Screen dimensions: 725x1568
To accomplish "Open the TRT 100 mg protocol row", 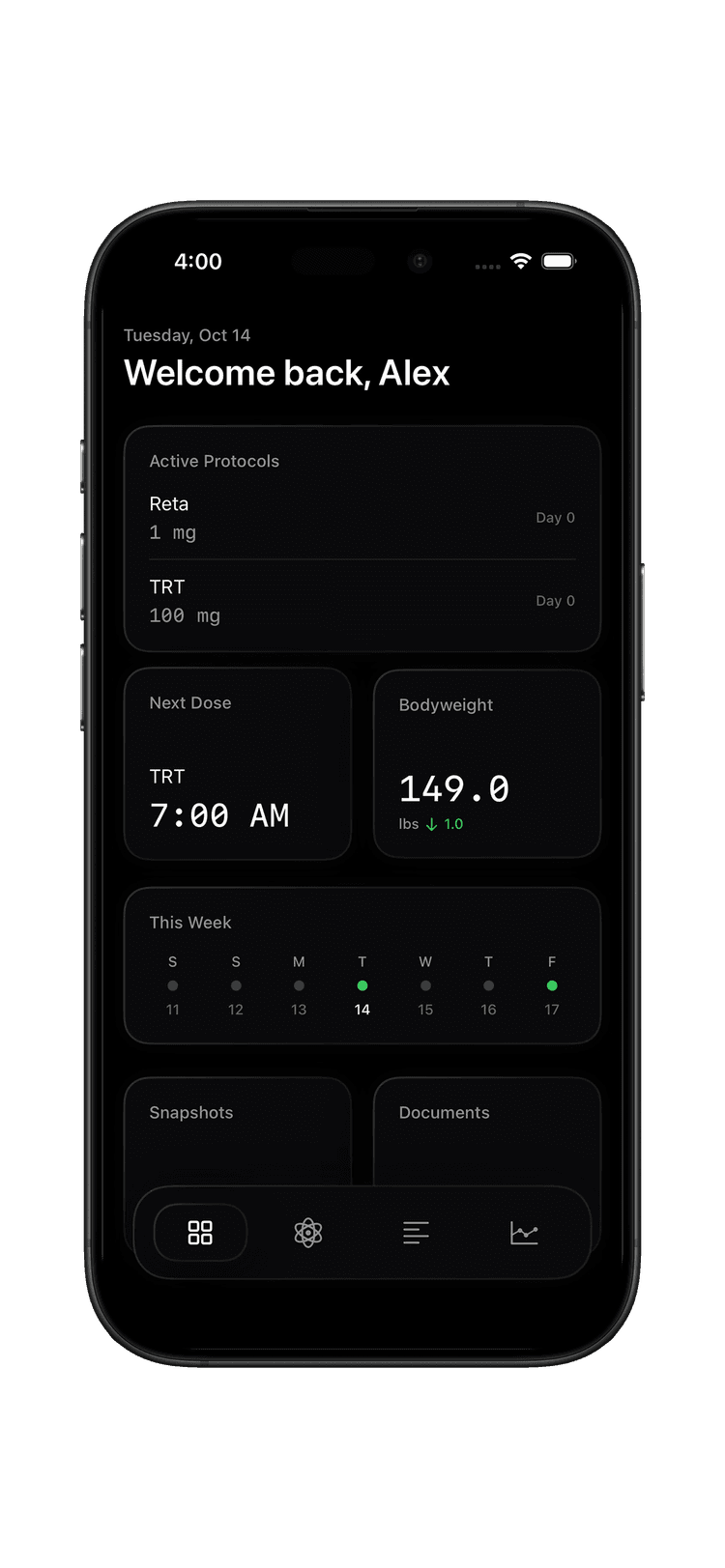I will click(x=362, y=601).
